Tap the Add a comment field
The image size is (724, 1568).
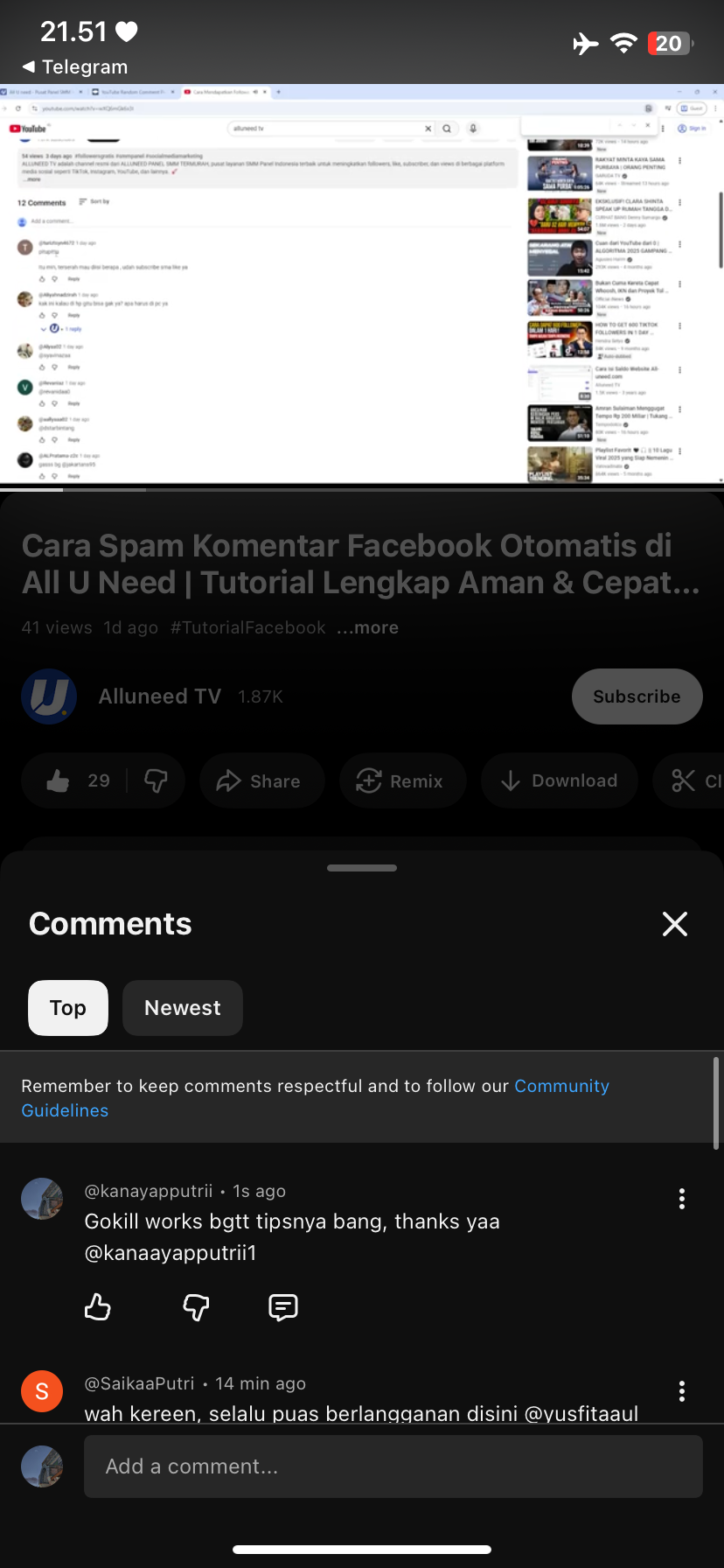[393, 1466]
